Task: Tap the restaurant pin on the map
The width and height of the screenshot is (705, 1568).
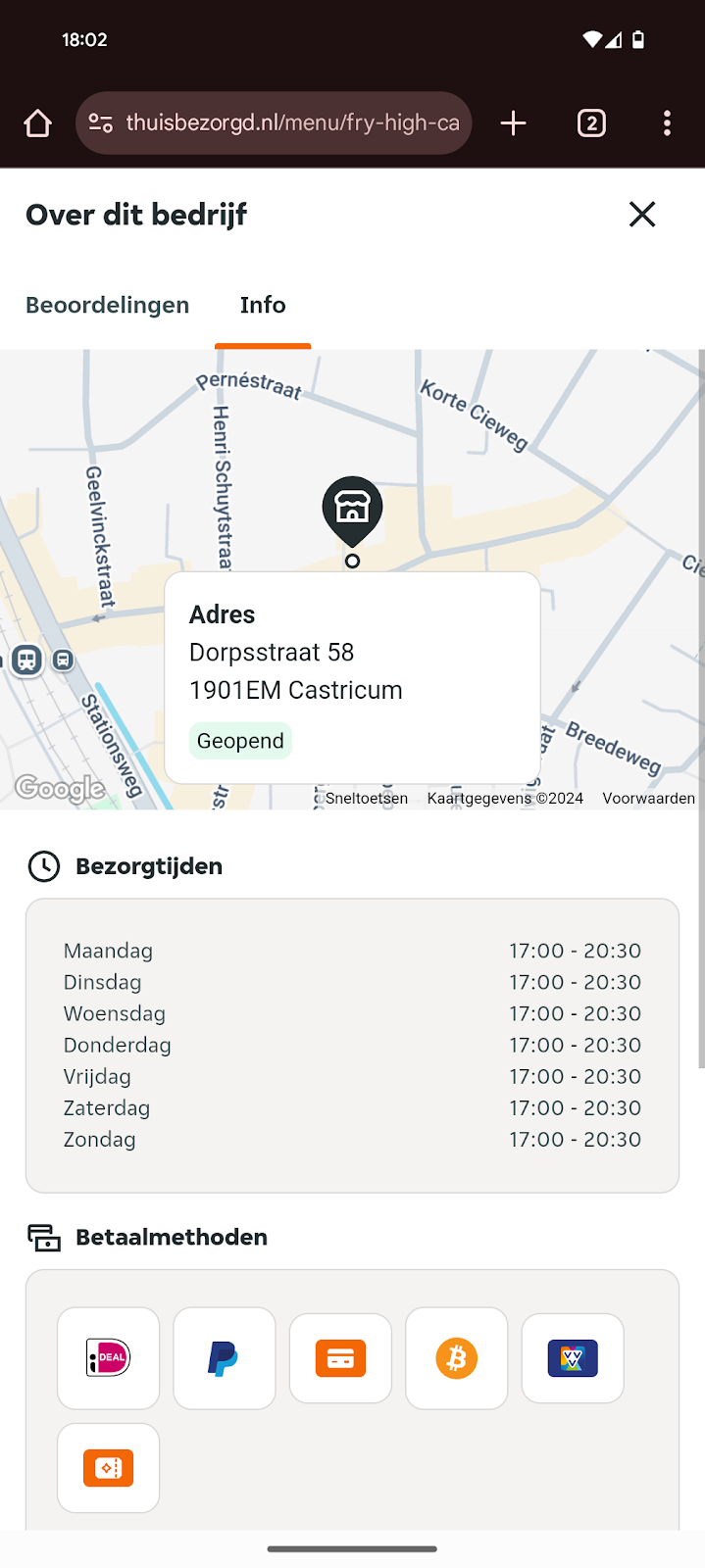Action: 352,508
